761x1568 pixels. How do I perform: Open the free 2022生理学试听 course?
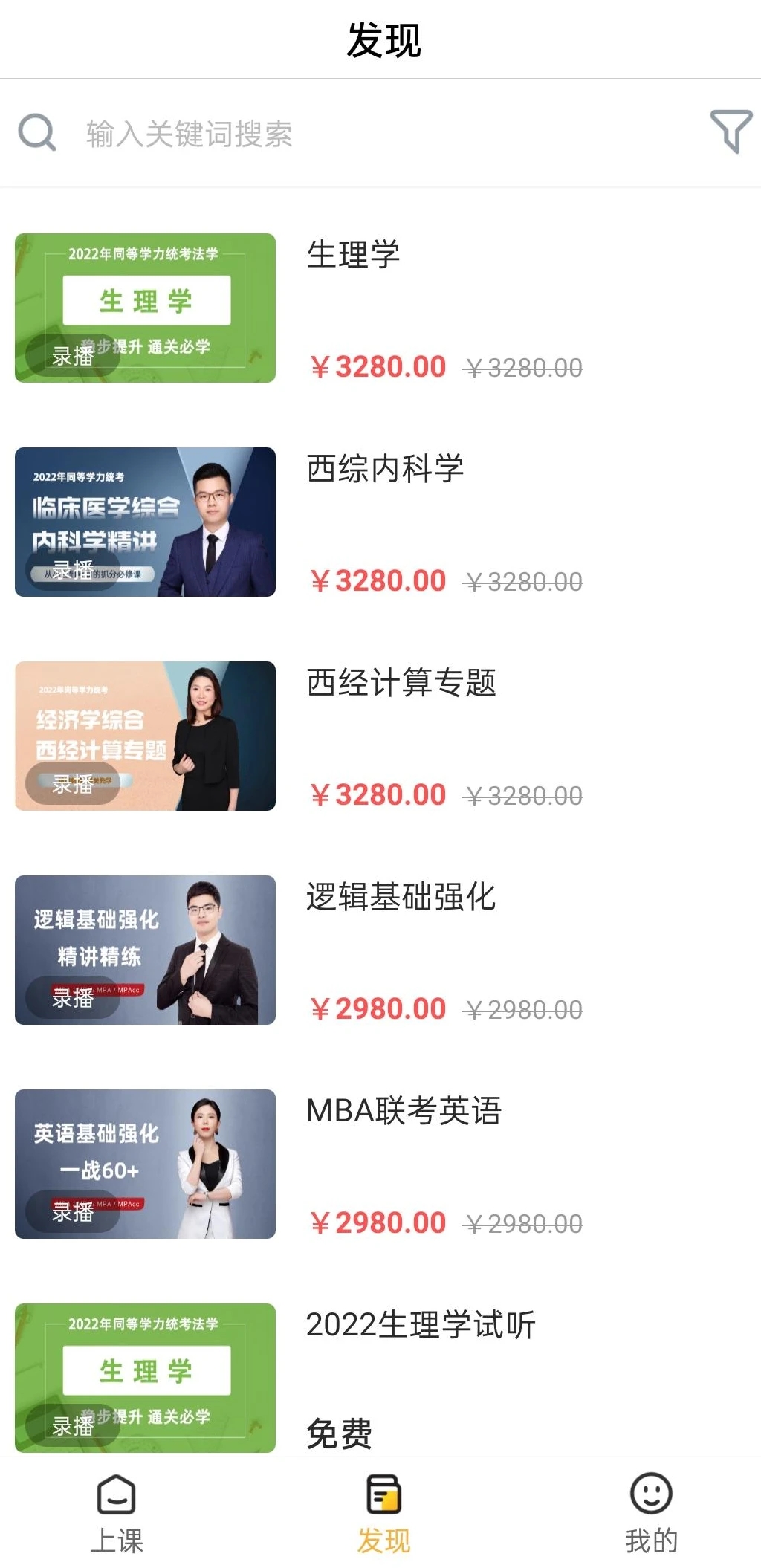click(421, 1325)
